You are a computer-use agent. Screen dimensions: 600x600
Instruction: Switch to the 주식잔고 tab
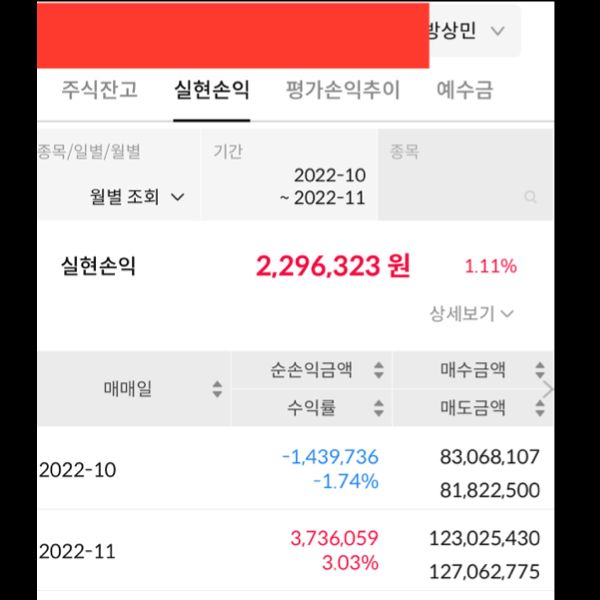coord(99,90)
